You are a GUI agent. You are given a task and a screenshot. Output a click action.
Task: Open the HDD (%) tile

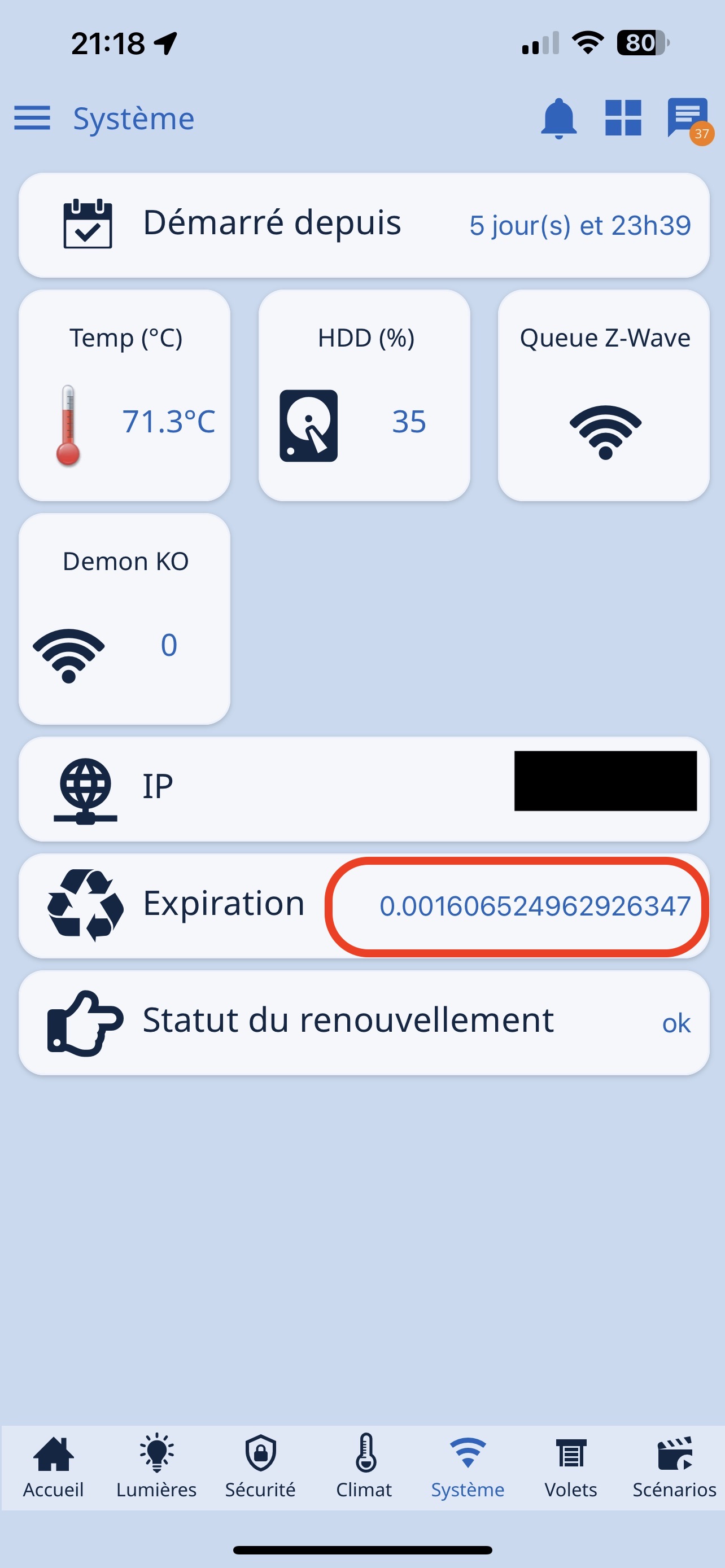364,396
